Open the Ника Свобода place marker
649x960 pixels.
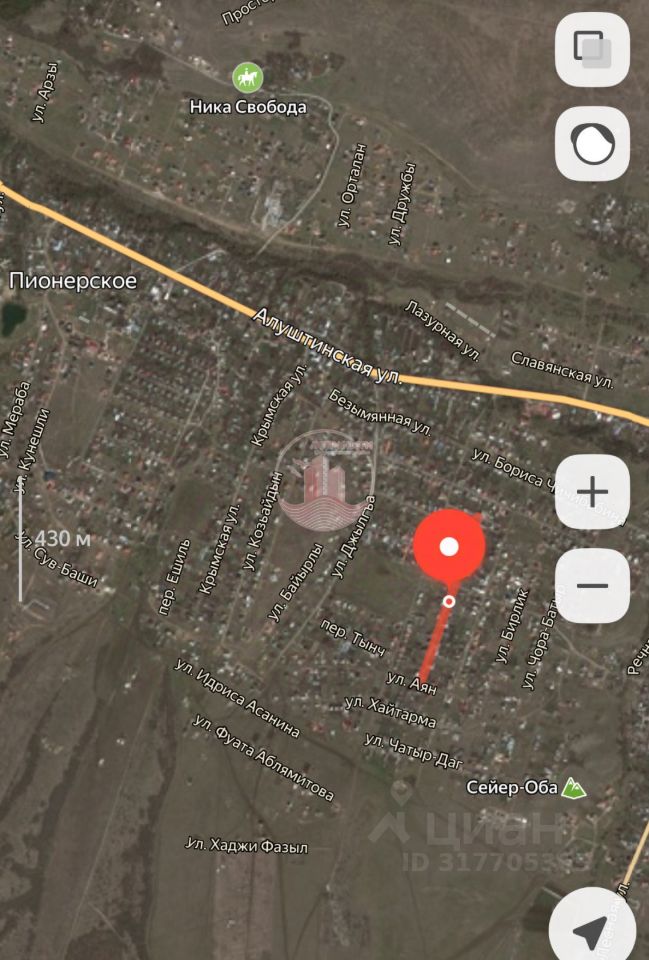(x=247, y=77)
